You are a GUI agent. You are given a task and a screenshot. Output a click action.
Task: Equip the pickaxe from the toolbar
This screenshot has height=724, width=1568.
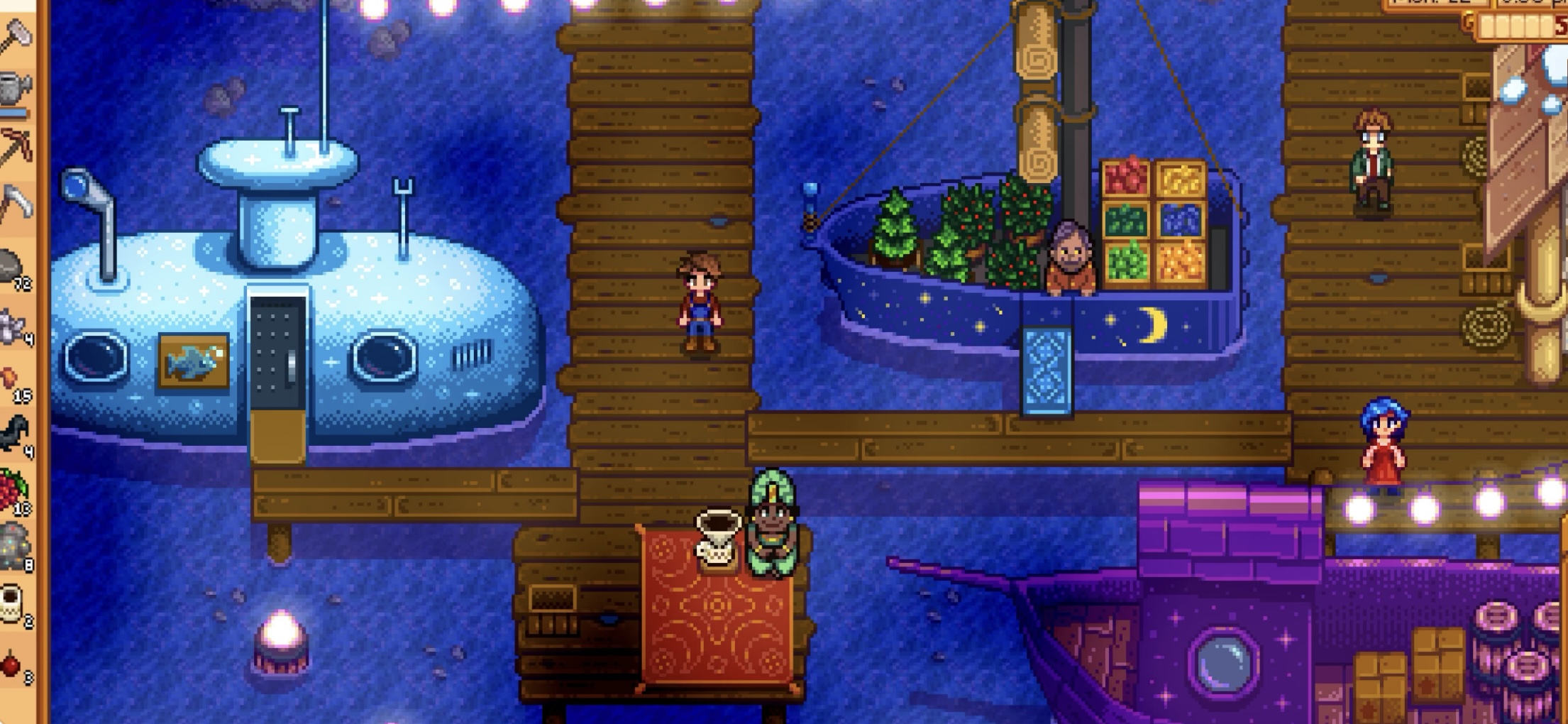[x=16, y=148]
